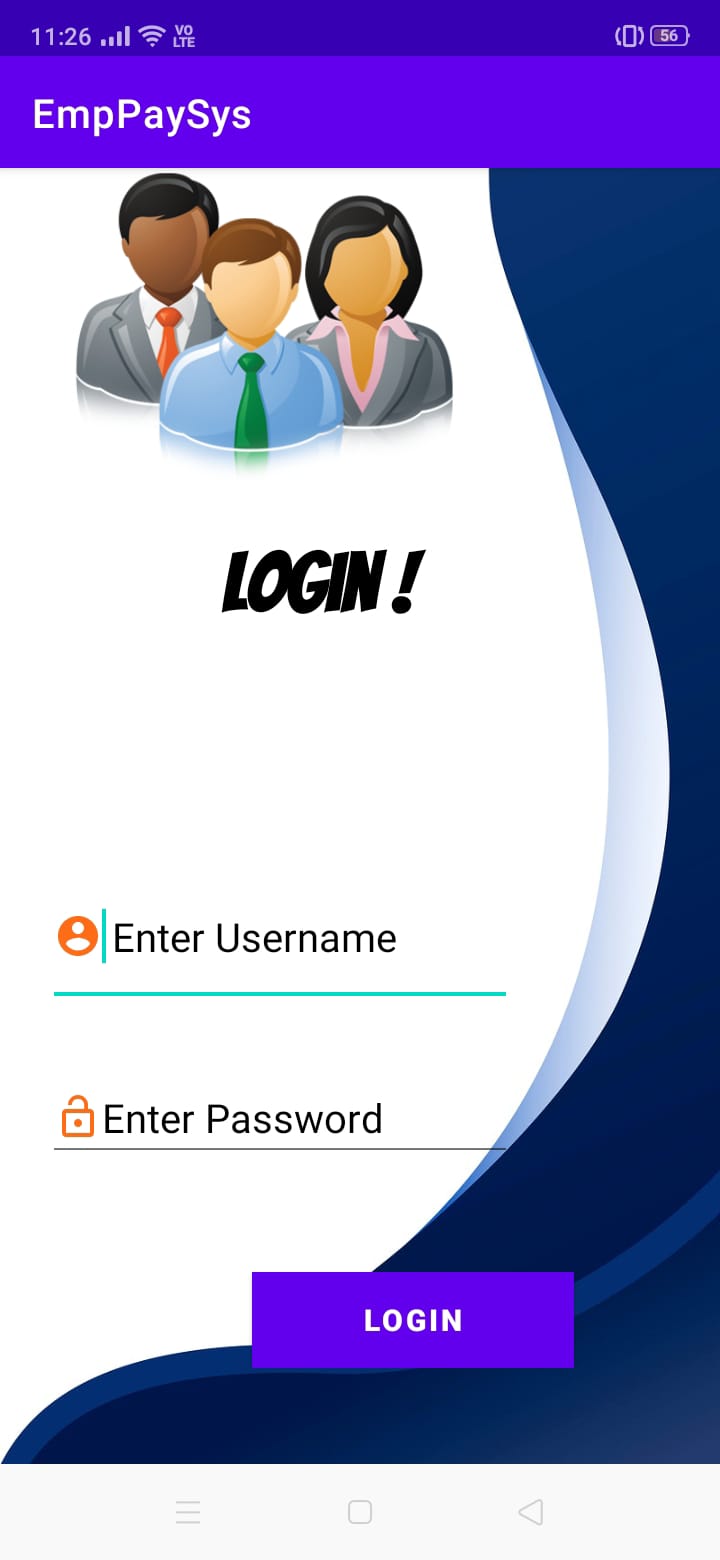Tap the home button in navigation bar
Viewport: 720px width, 1560px height.
coord(360,1512)
